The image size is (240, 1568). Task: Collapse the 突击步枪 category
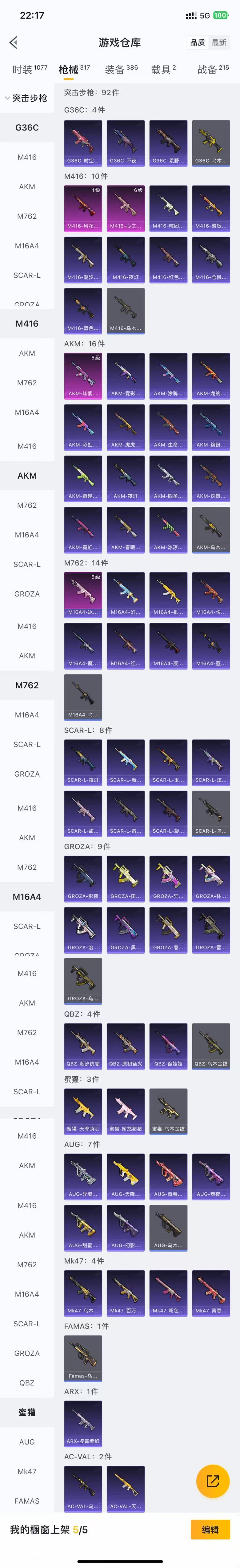coord(8,98)
